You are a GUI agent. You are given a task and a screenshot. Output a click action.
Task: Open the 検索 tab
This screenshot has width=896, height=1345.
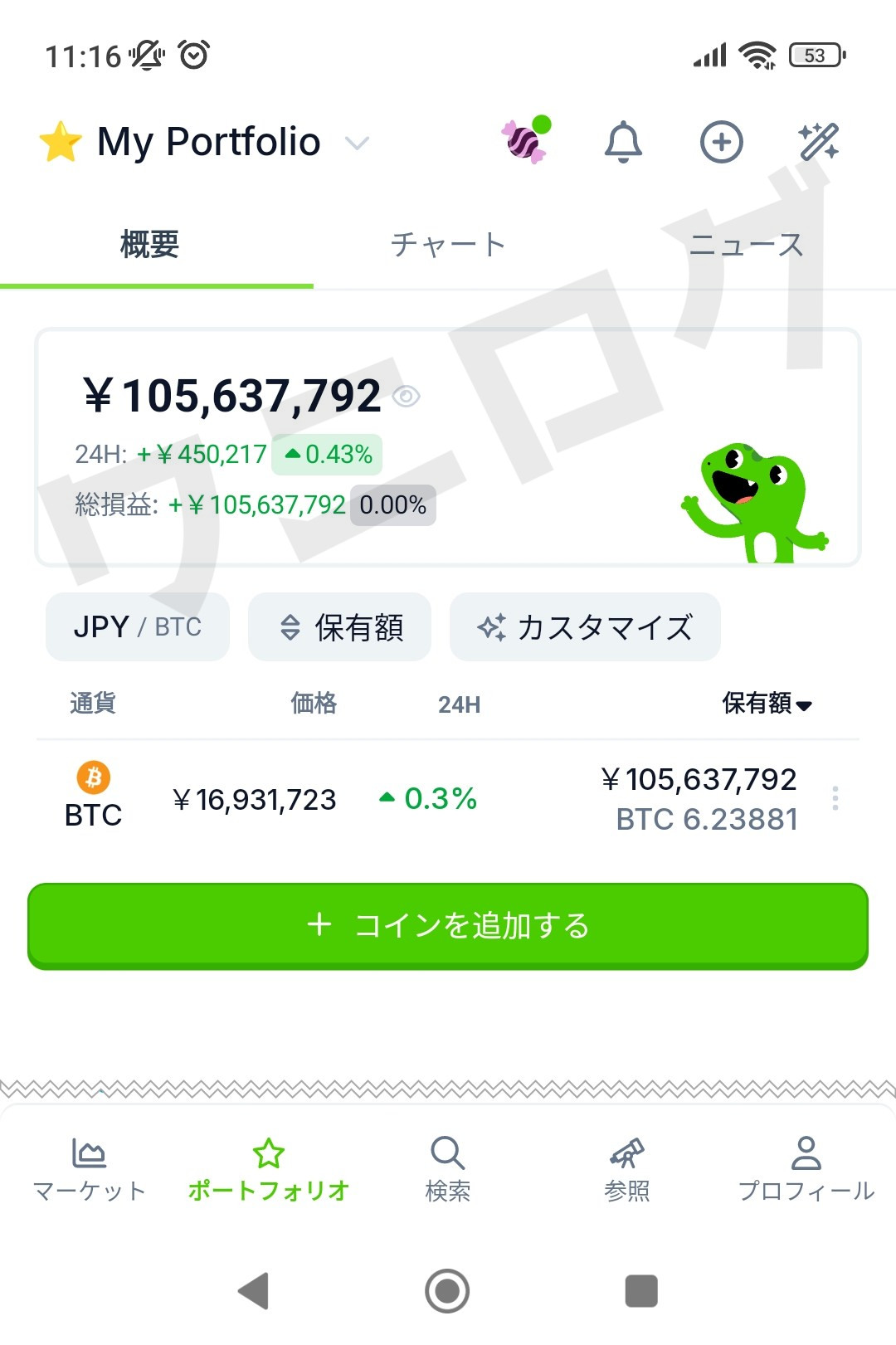click(x=448, y=1170)
